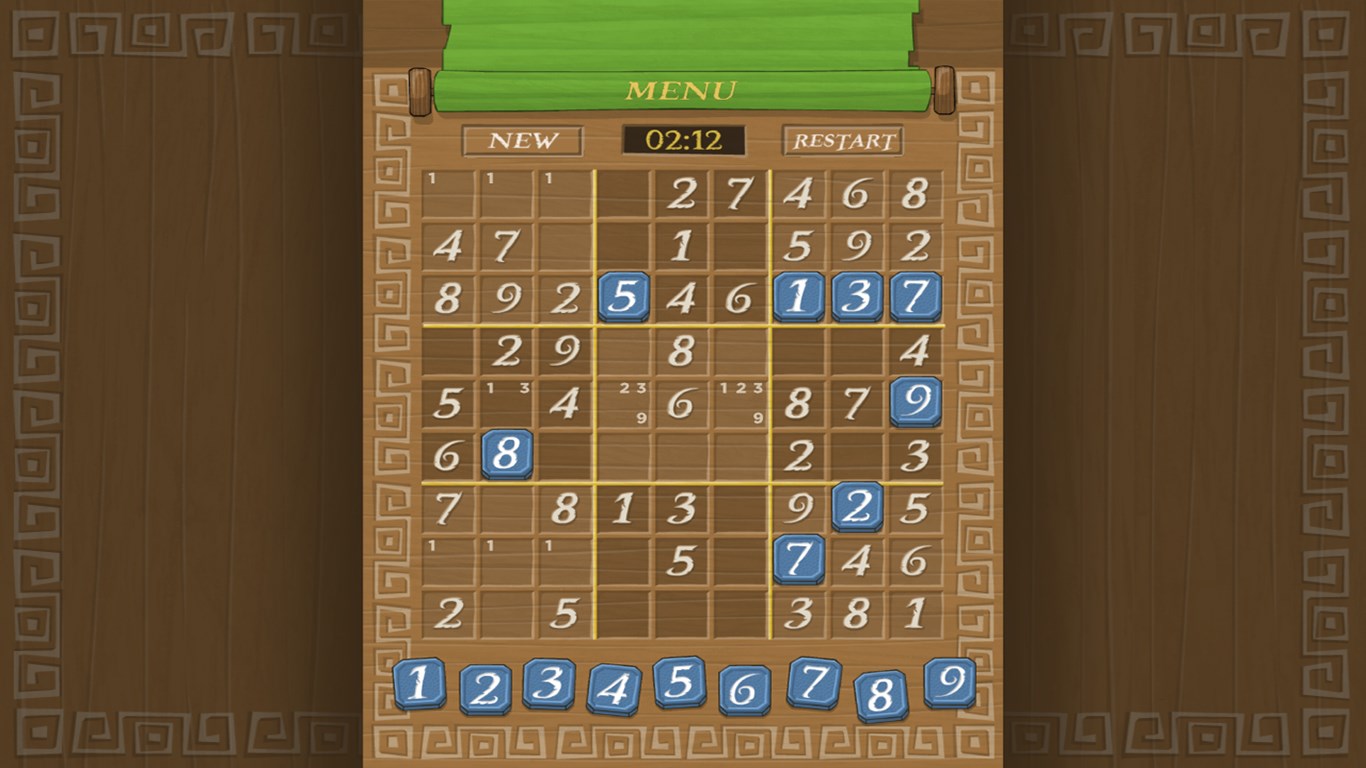1366x768 pixels.
Task: Start a NEW puzzle
Action: click(x=522, y=141)
